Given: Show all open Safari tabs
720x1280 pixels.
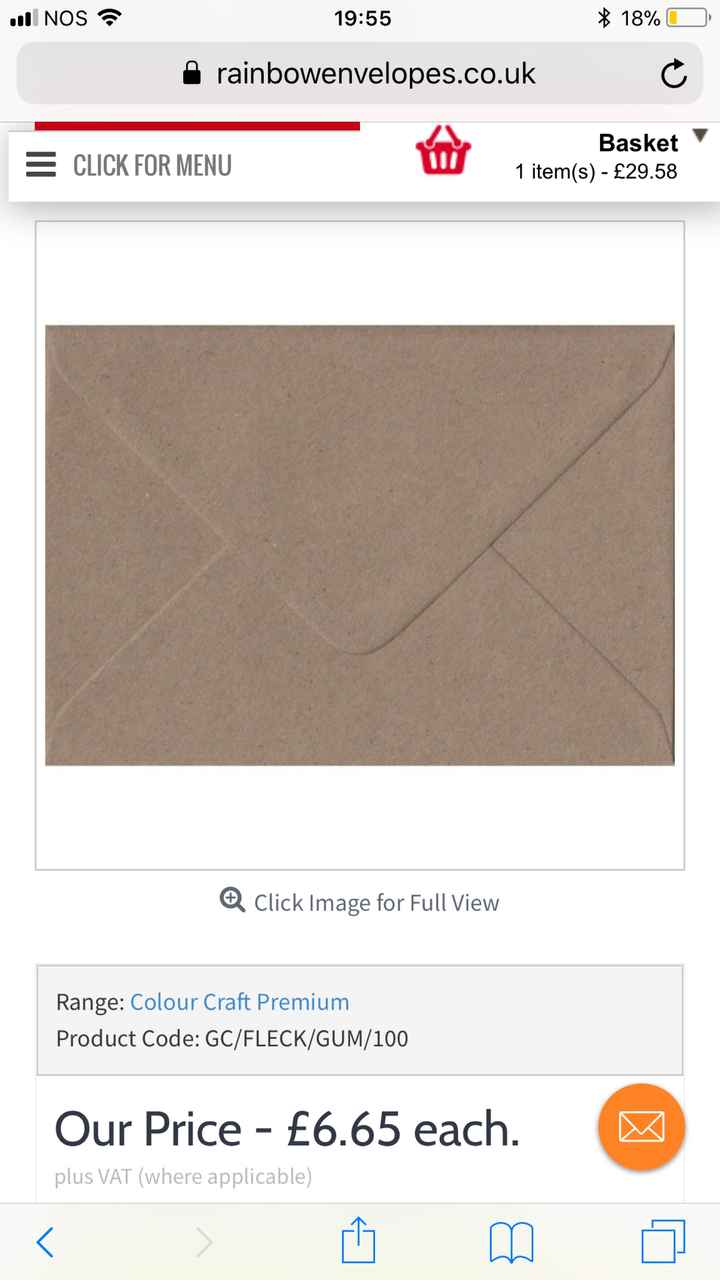Looking at the screenshot, I should point(663,1242).
